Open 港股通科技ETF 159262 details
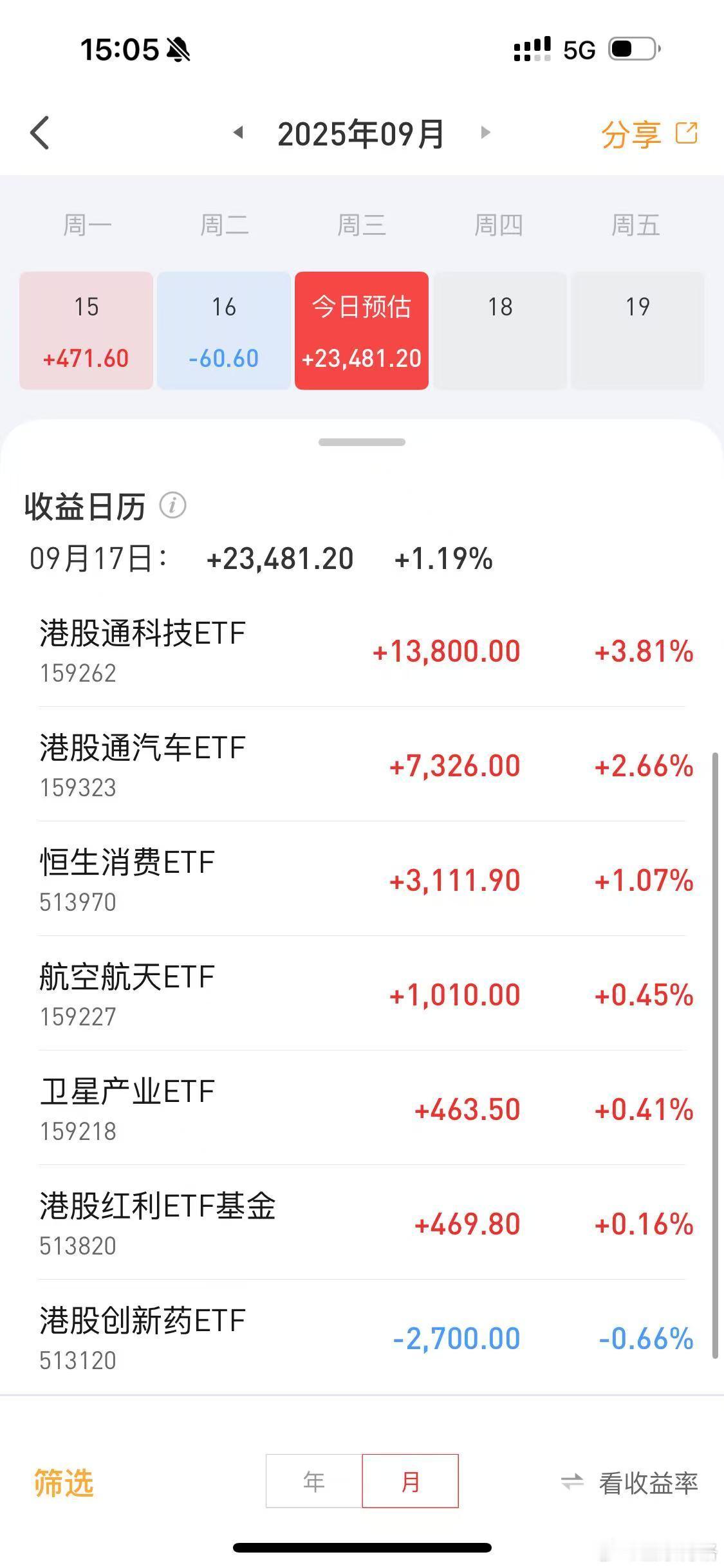 coord(362,650)
